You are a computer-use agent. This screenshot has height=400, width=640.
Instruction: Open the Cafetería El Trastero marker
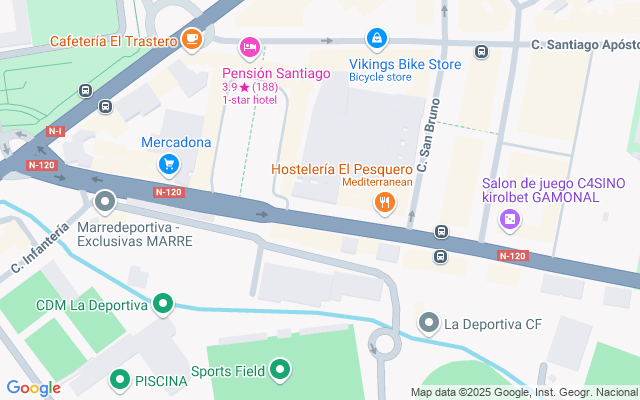pyautogui.click(x=192, y=40)
